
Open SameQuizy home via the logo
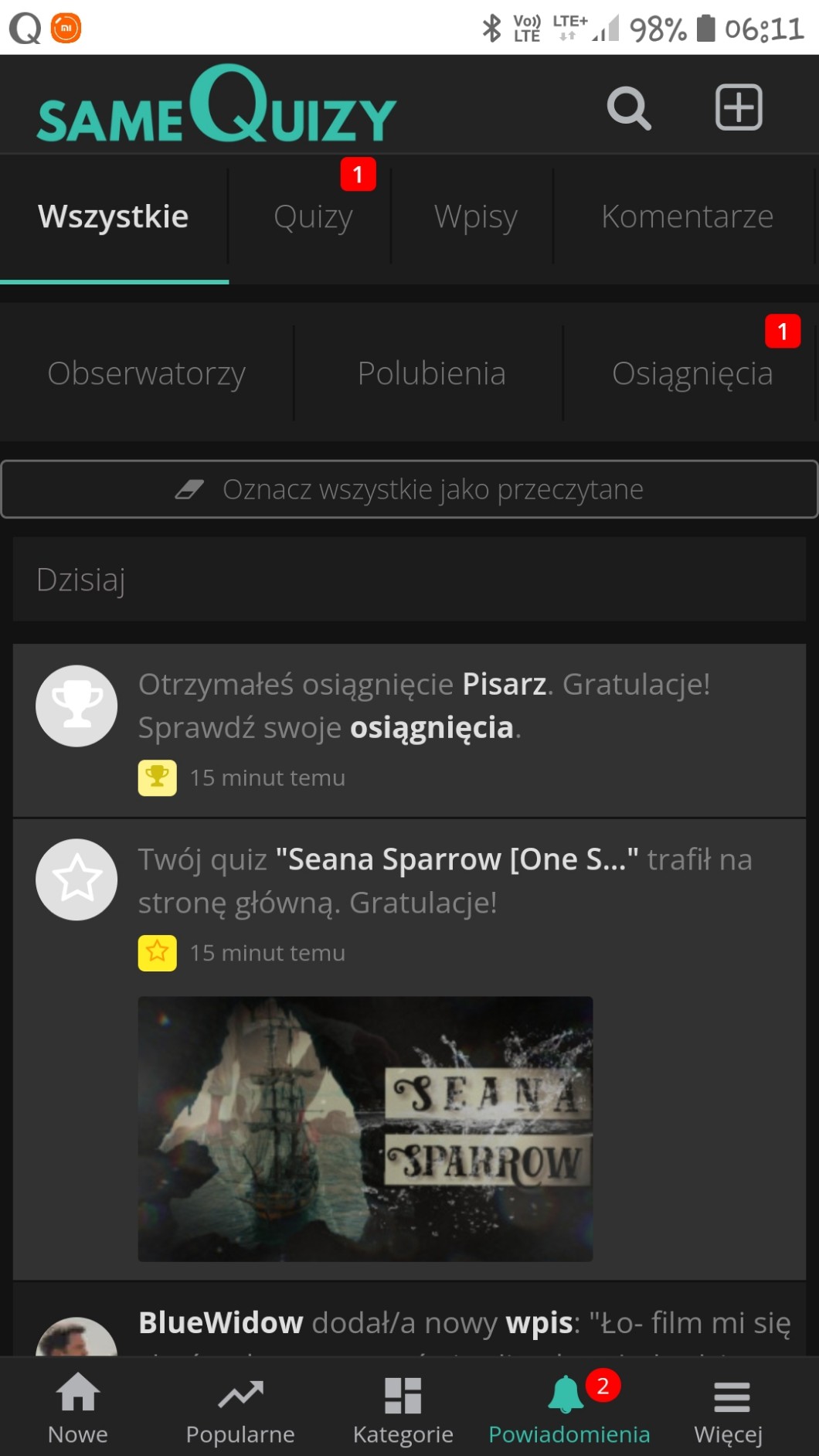216,107
